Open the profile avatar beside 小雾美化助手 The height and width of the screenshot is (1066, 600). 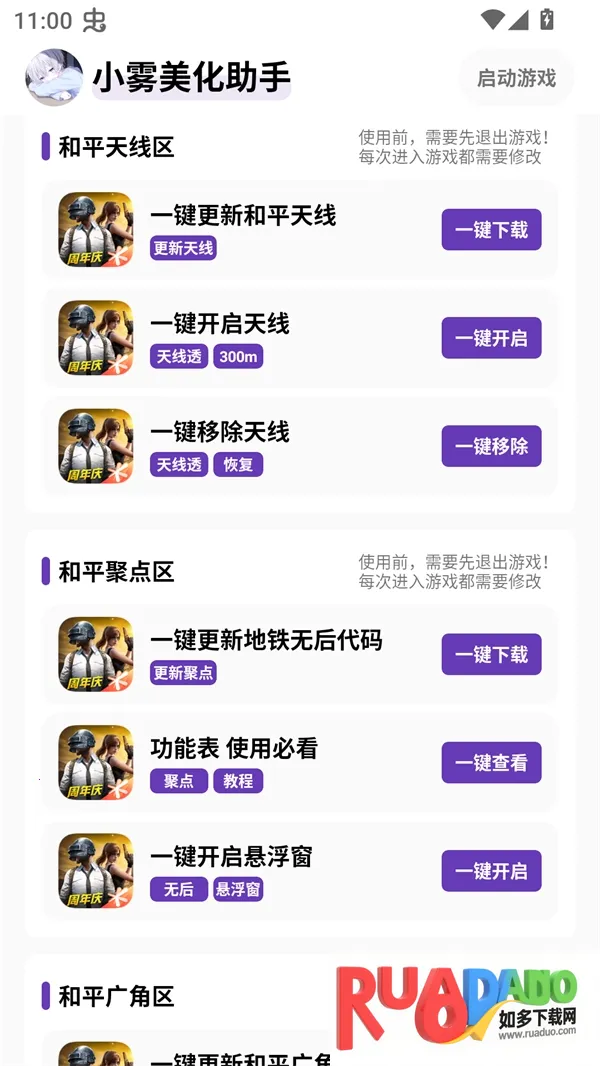point(54,78)
